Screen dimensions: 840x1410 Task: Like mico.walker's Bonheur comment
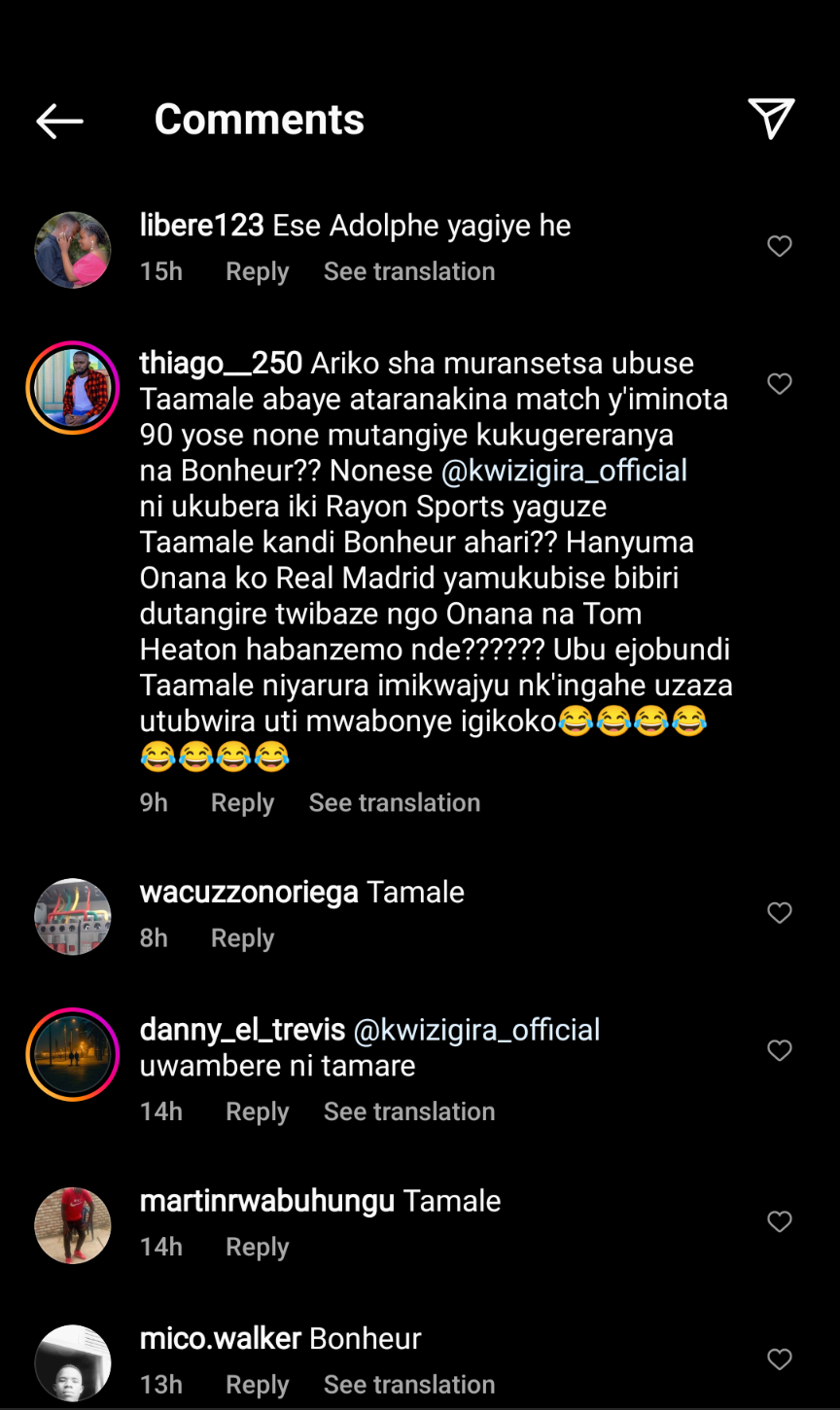[x=780, y=1358]
